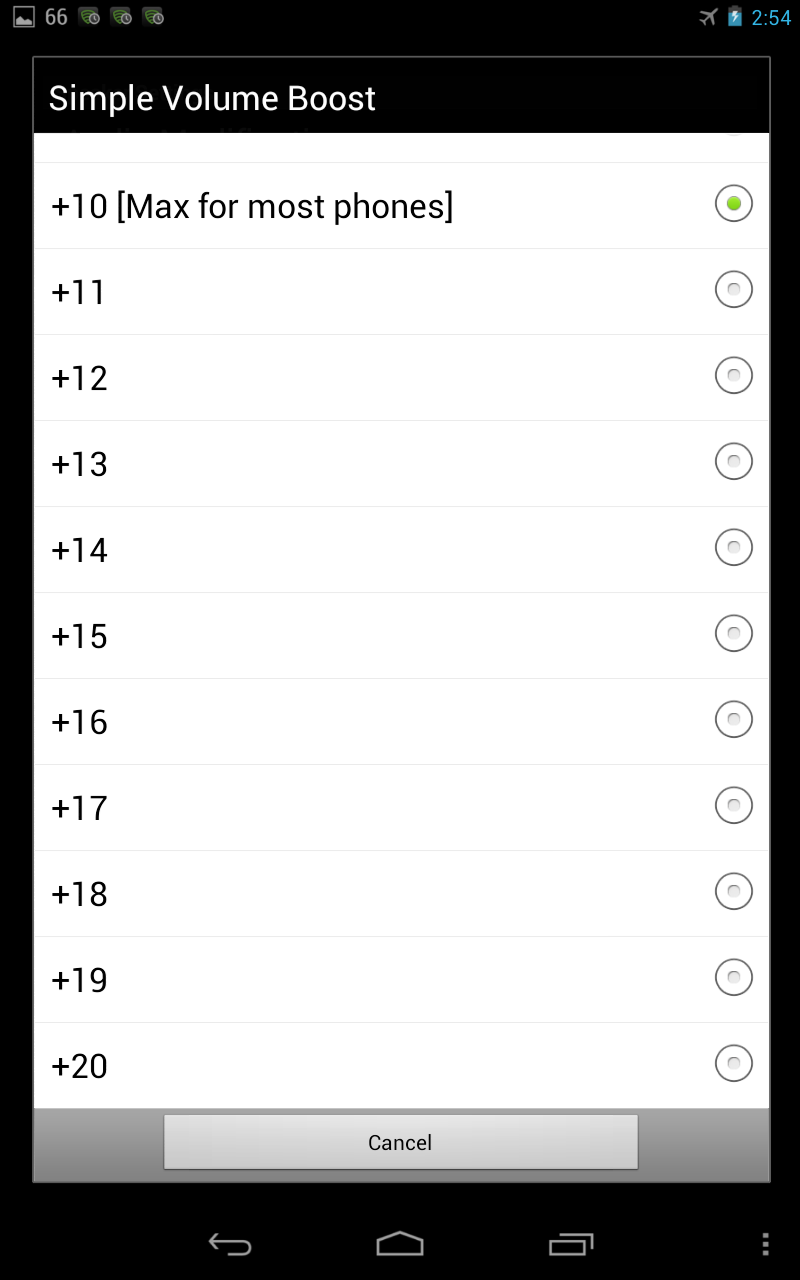The image size is (800, 1280).
Task: Open the overflow menu in navigation bar
Action: (765, 1244)
